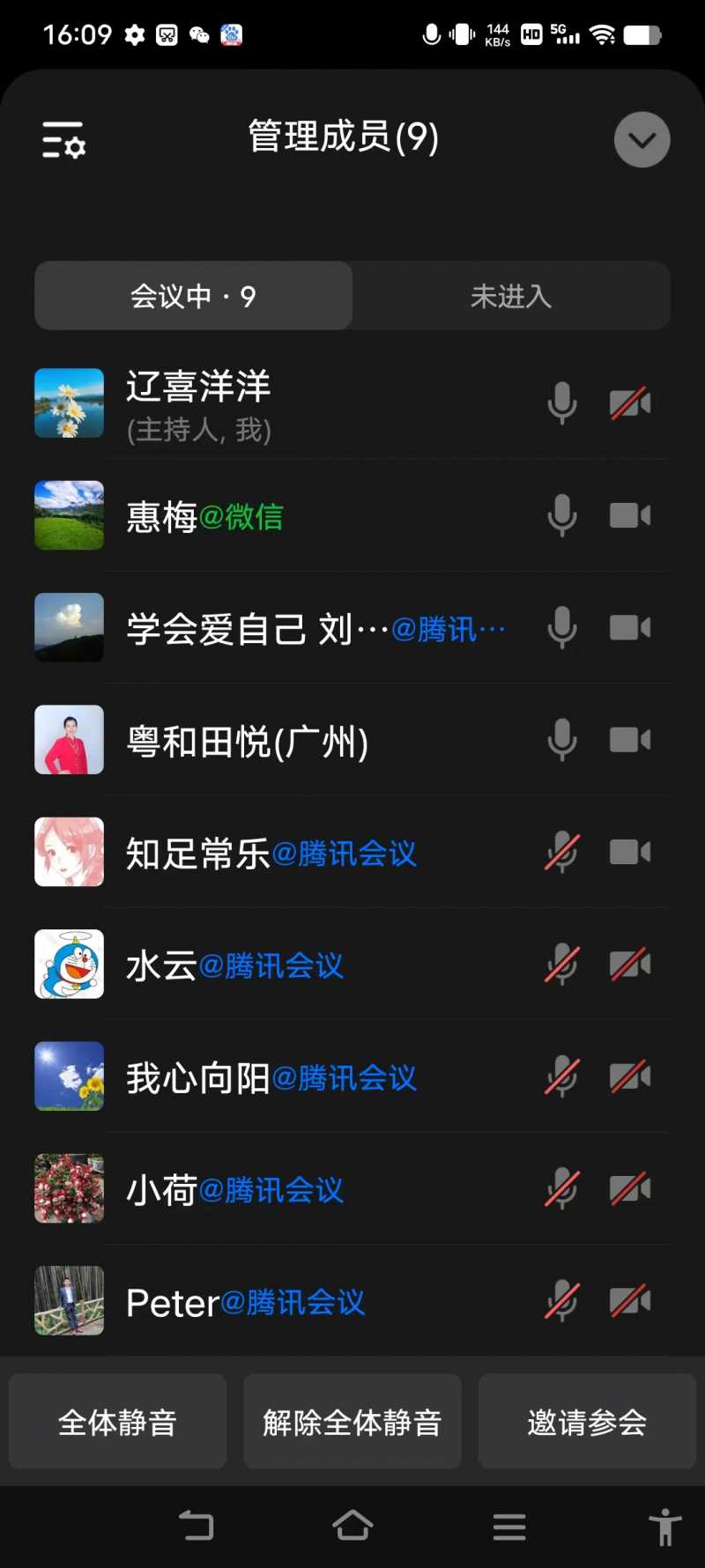Image resolution: width=705 pixels, height=1568 pixels.
Task: Tap microphone icon for 粤和田悦(广州)
Action: coord(561,740)
